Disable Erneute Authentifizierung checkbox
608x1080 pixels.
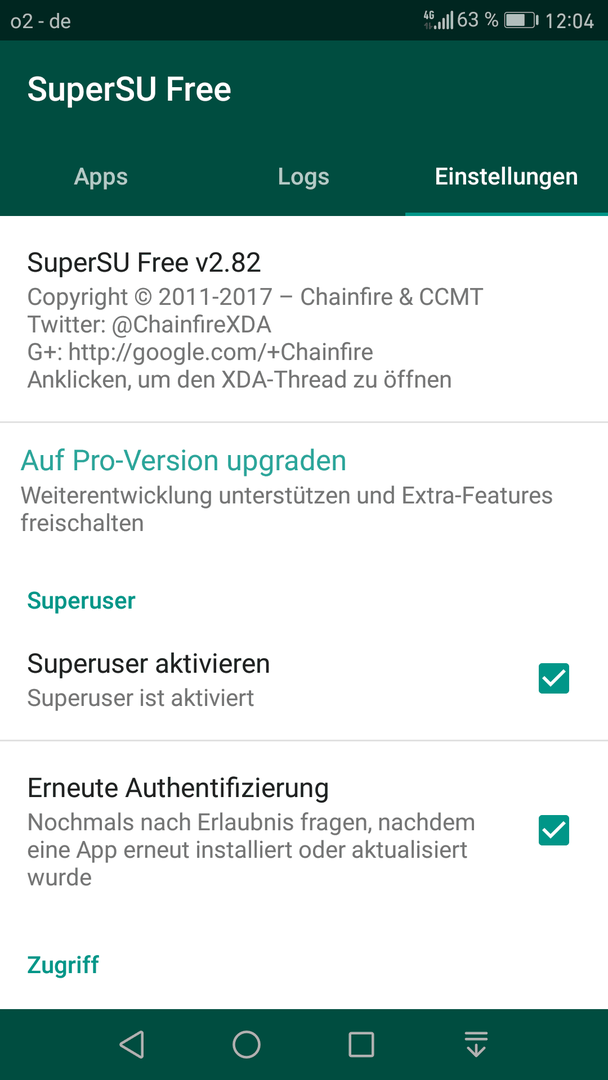click(554, 829)
